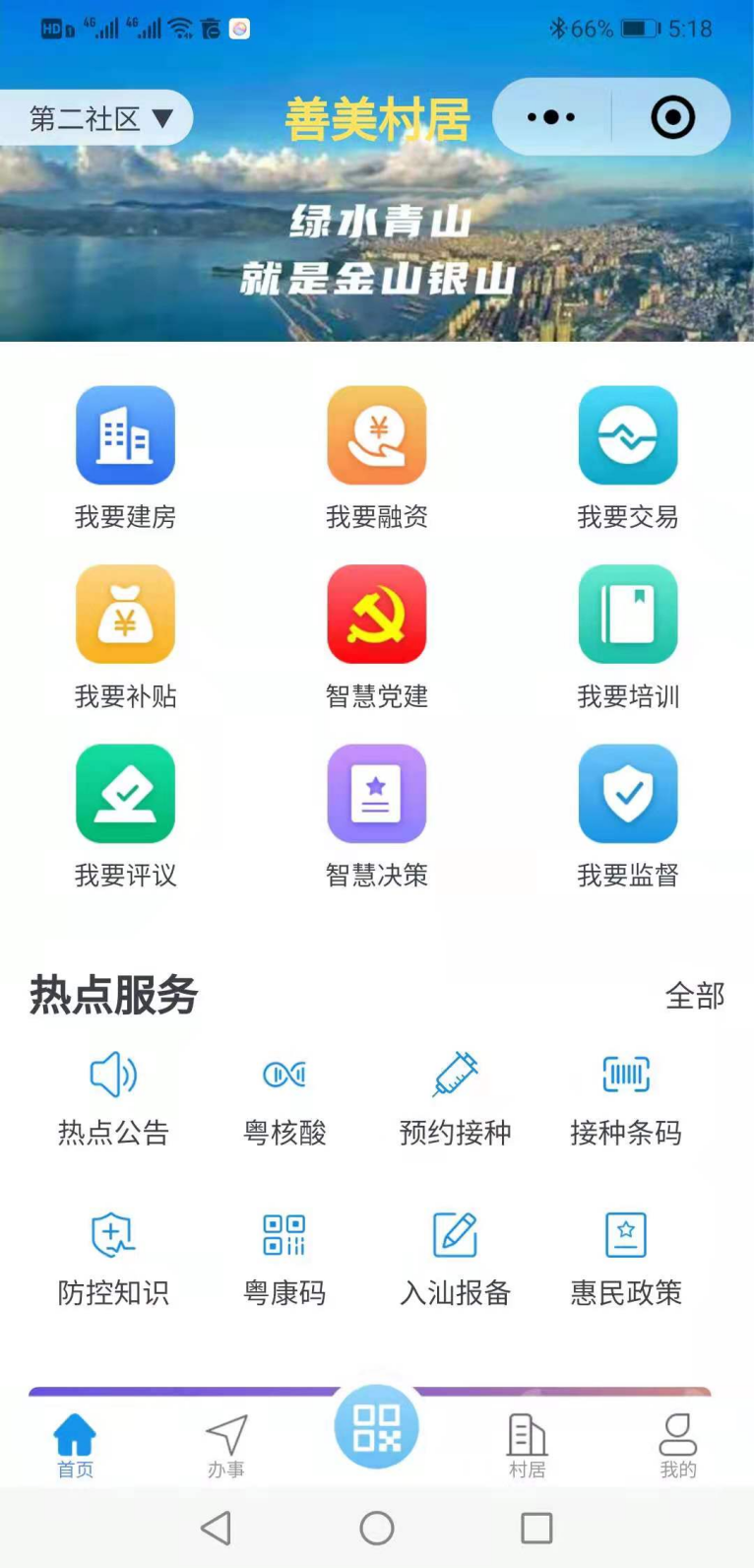Viewport: 754px width, 1568px height.
Task: Select the 我要培训 training notebook icon
Action: [628, 614]
